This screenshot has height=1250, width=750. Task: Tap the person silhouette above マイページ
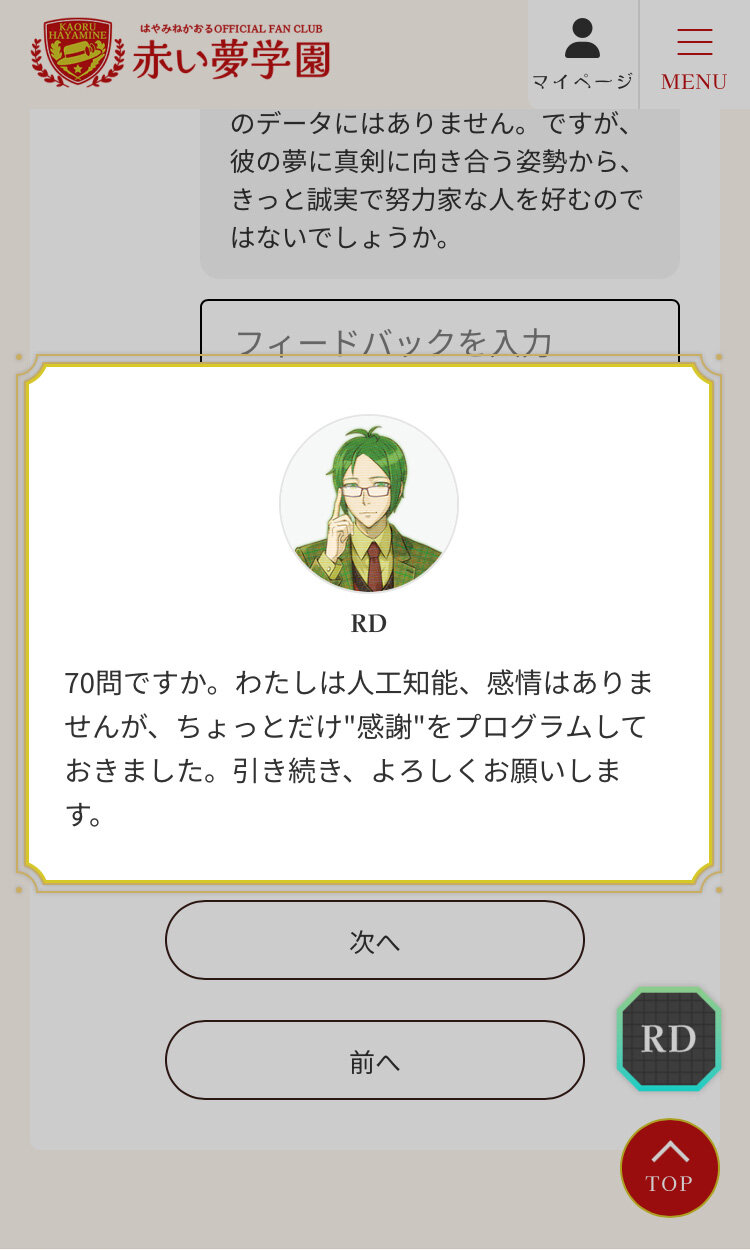click(x=583, y=40)
